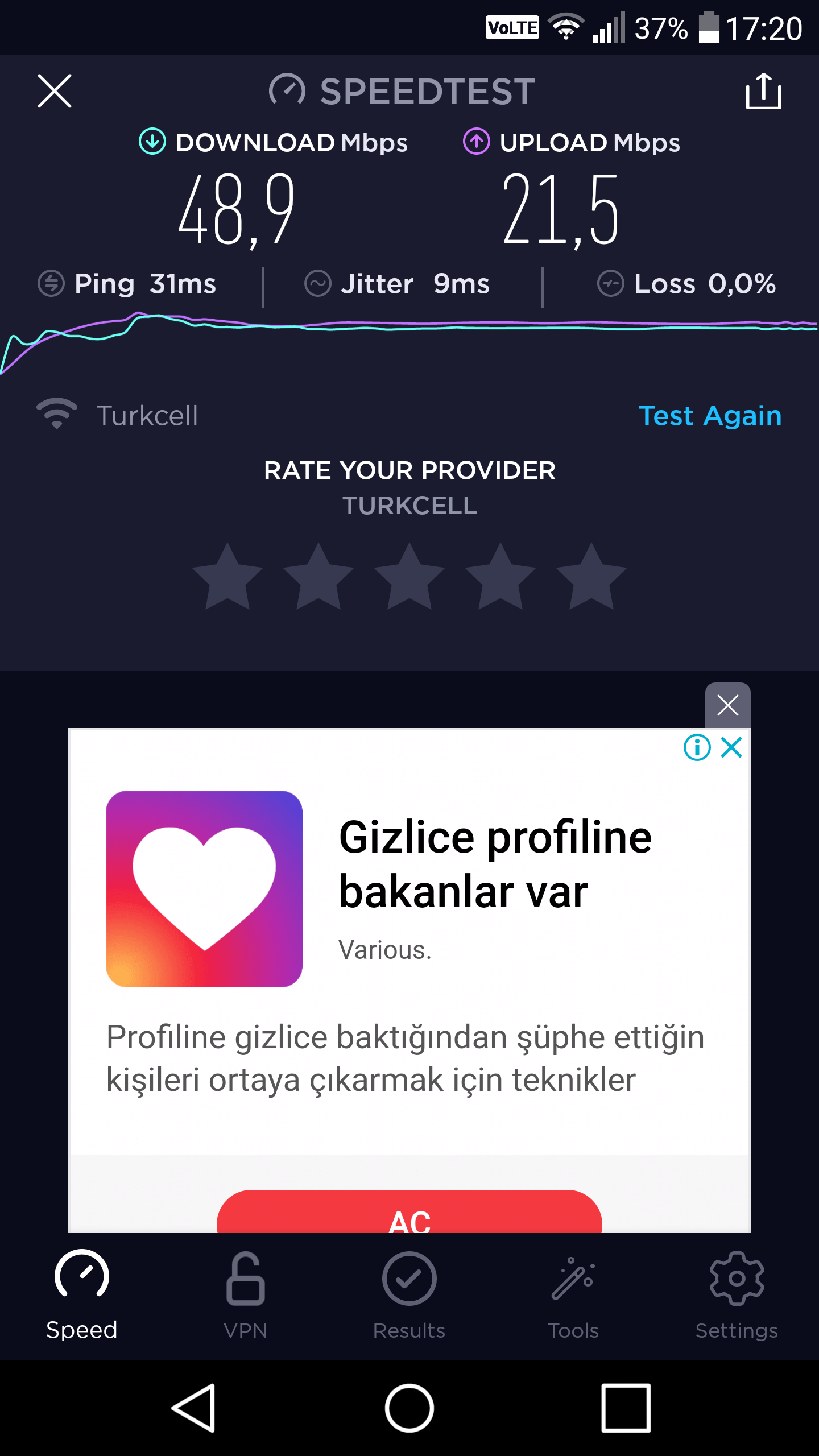Image resolution: width=819 pixels, height=1456 pixels.
Task: Open the ad info icon
Action: [x=697, y=747]
